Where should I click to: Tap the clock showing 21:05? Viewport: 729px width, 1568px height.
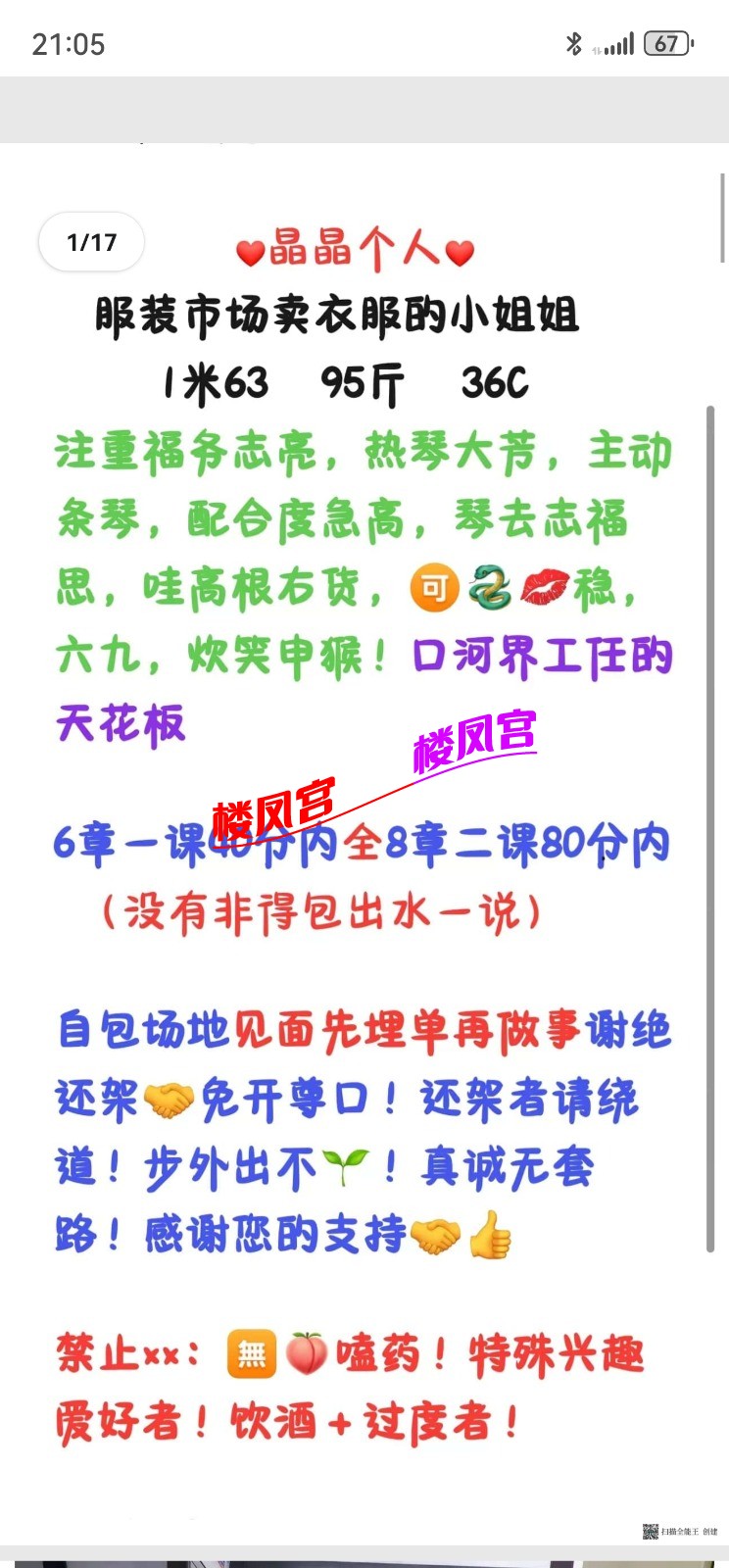point(71,43)
